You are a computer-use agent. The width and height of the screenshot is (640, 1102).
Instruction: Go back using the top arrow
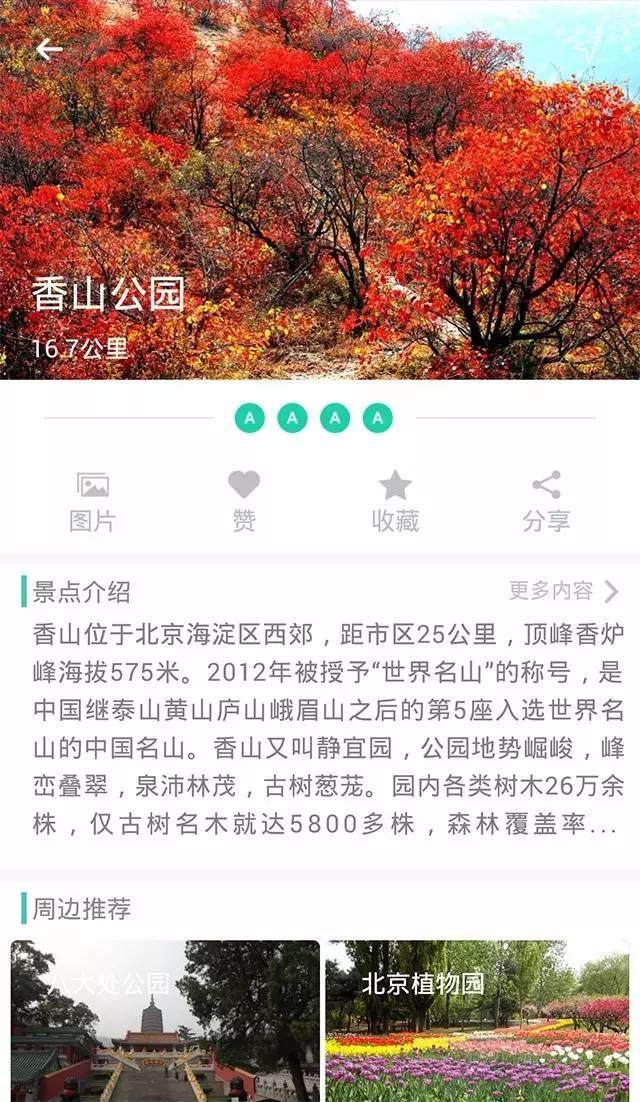click(x=48, y=49)
